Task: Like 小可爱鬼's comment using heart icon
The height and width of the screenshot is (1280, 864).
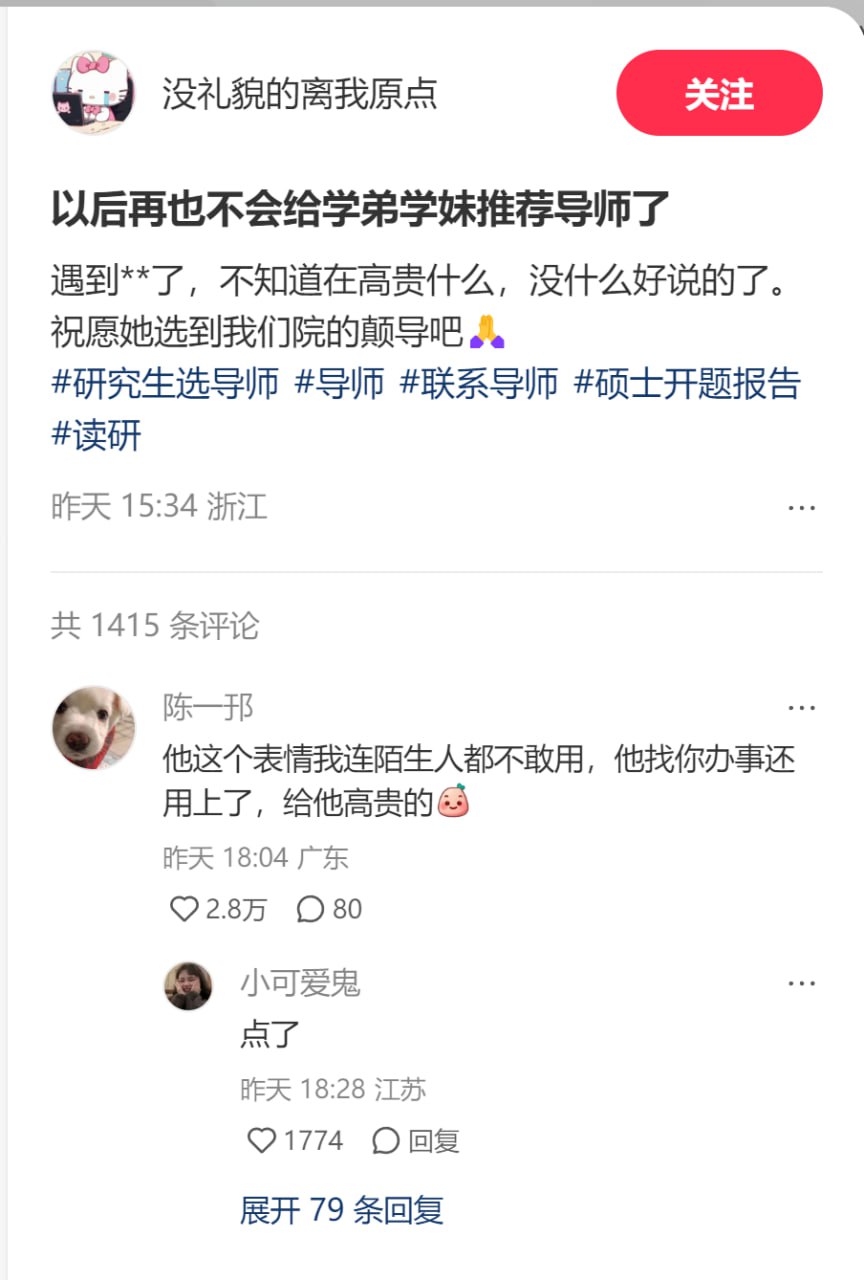Action: point(264,1140)
